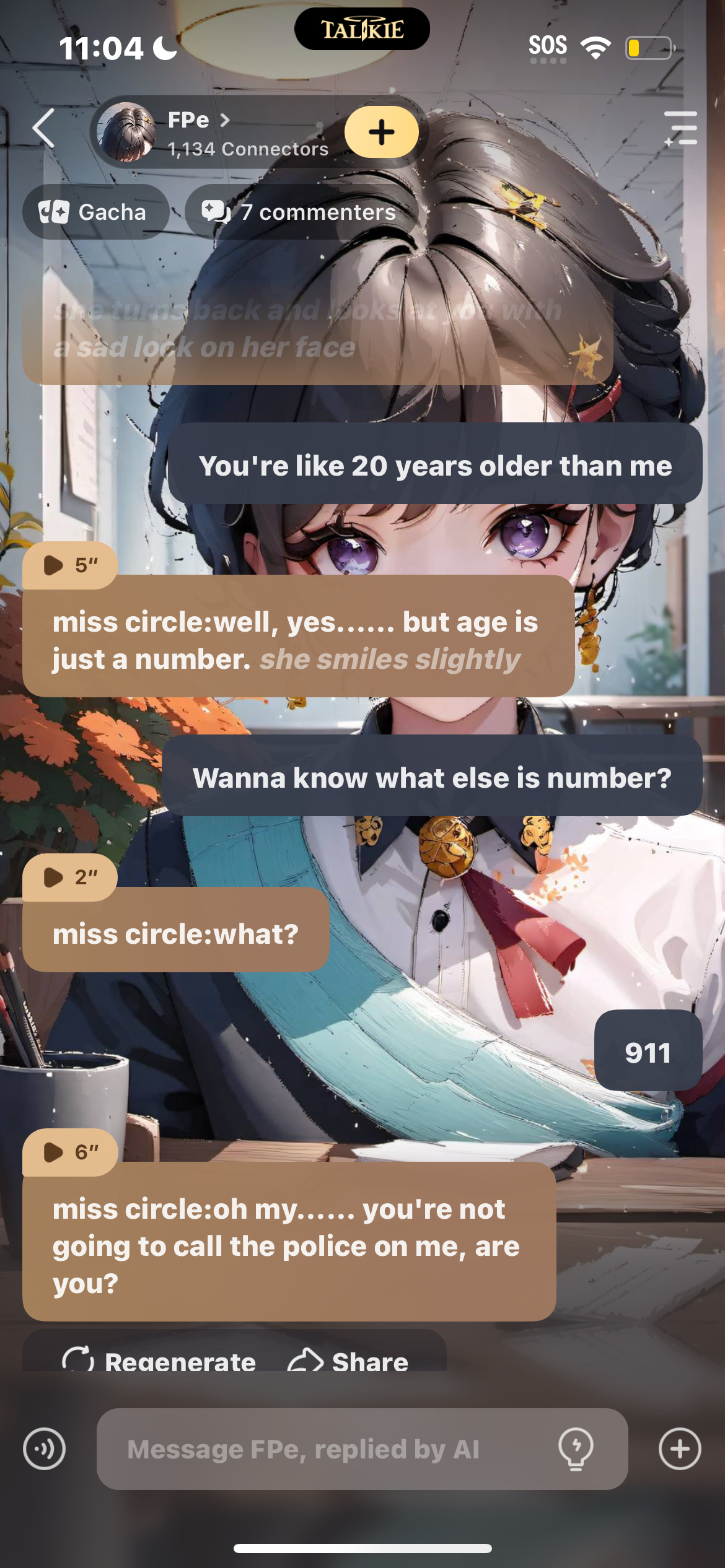Regenerate the last AI reply
Screen dimensions: 725x1568
tap(159, 1361)
